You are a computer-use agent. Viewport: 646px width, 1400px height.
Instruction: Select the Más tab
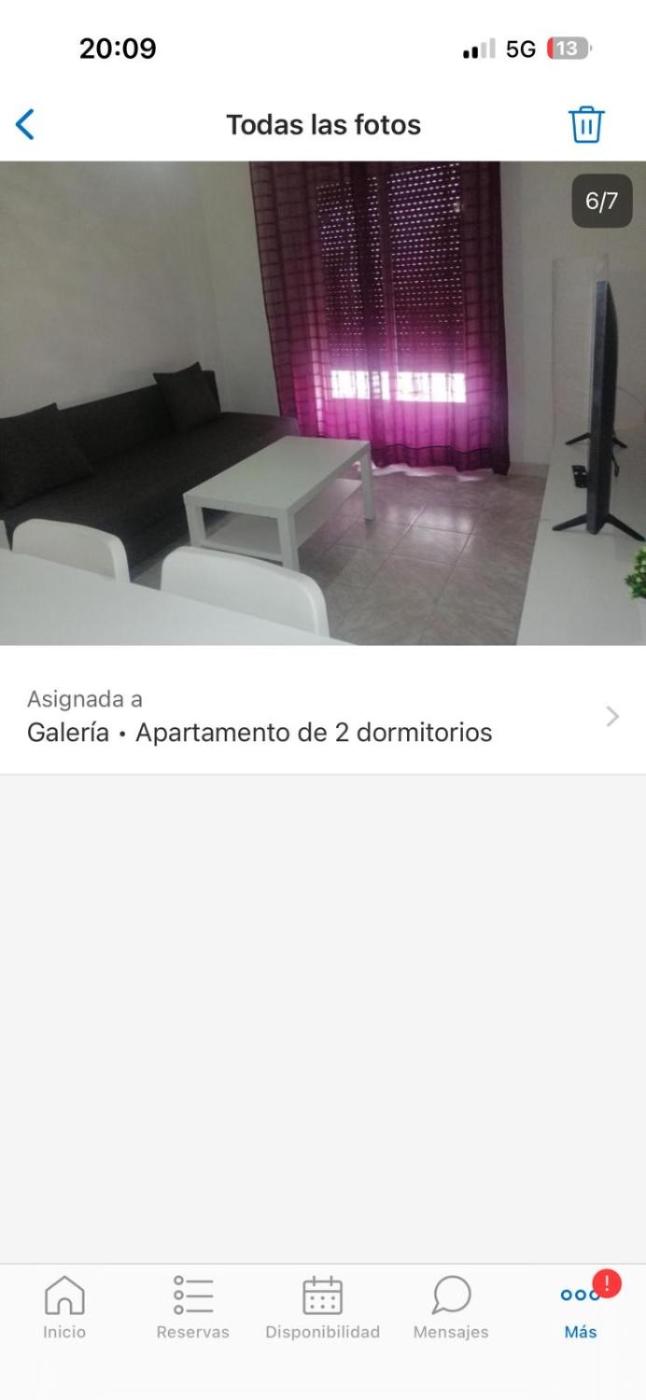point(580,1307)
